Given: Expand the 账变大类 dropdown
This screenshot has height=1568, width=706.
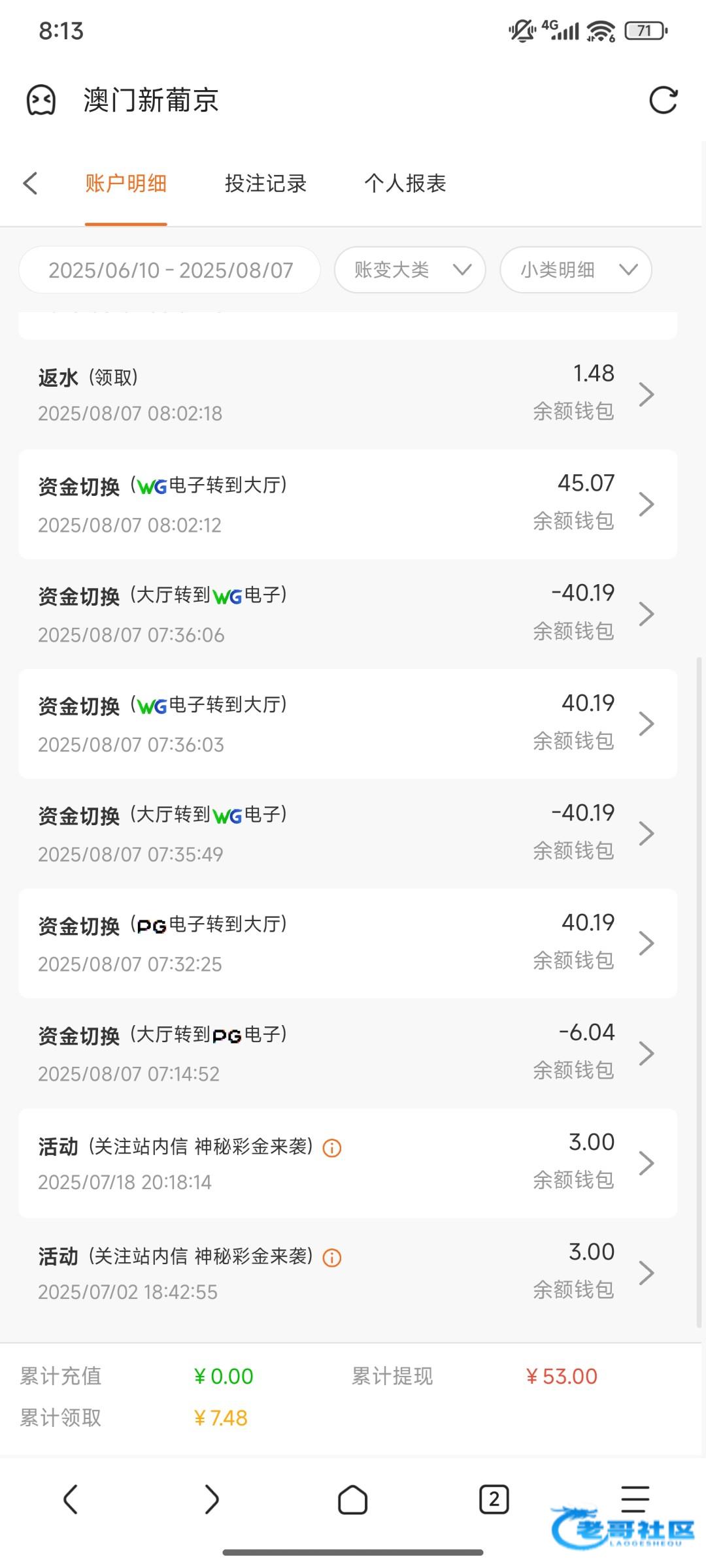Looking at the screenshot, I should tap(410, 270).
